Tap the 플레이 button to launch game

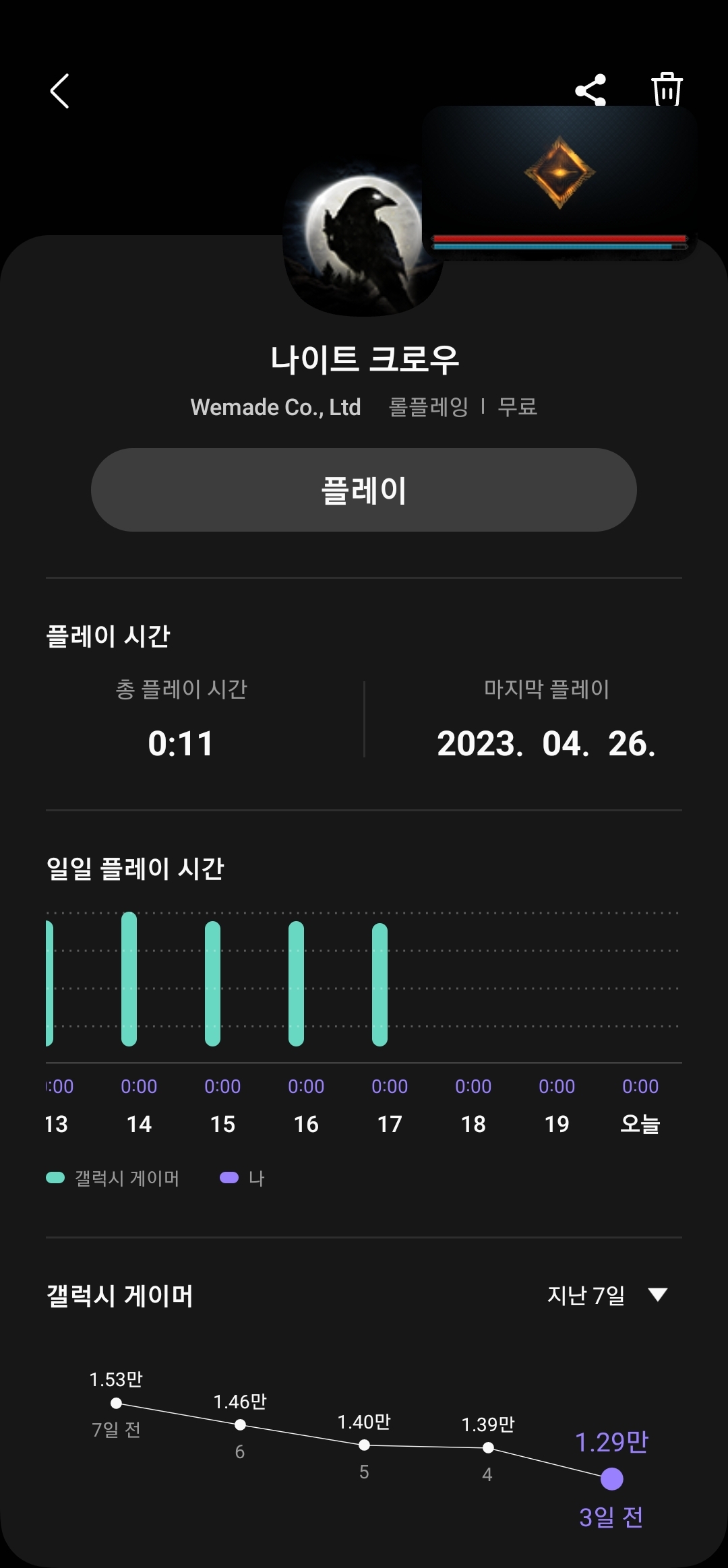364,490
